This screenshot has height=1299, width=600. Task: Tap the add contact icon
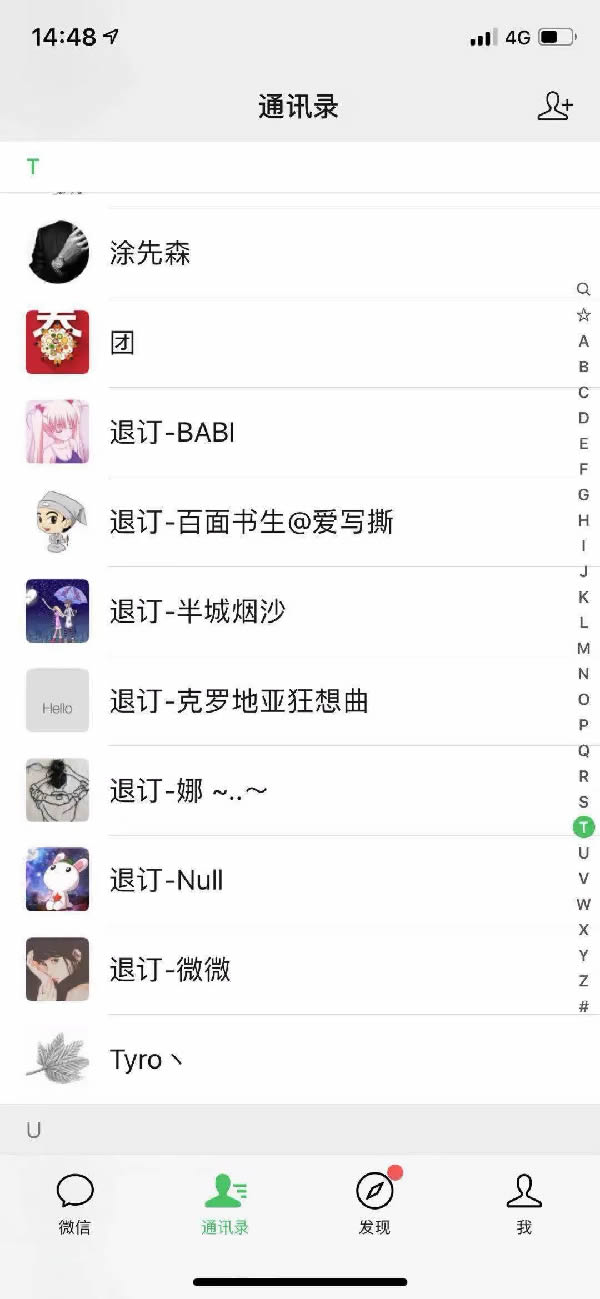pos(555,106)
